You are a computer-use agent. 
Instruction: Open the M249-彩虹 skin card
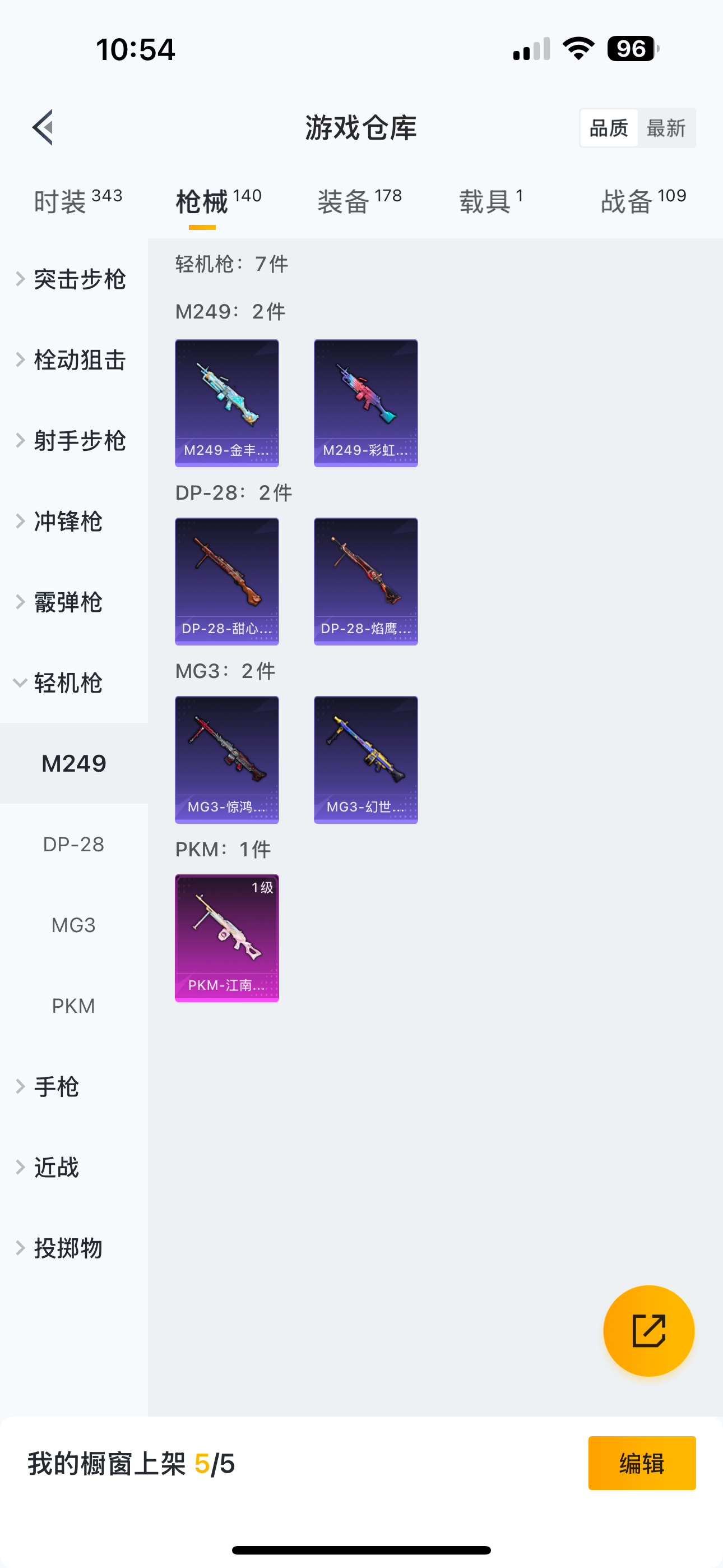[366, 403]
